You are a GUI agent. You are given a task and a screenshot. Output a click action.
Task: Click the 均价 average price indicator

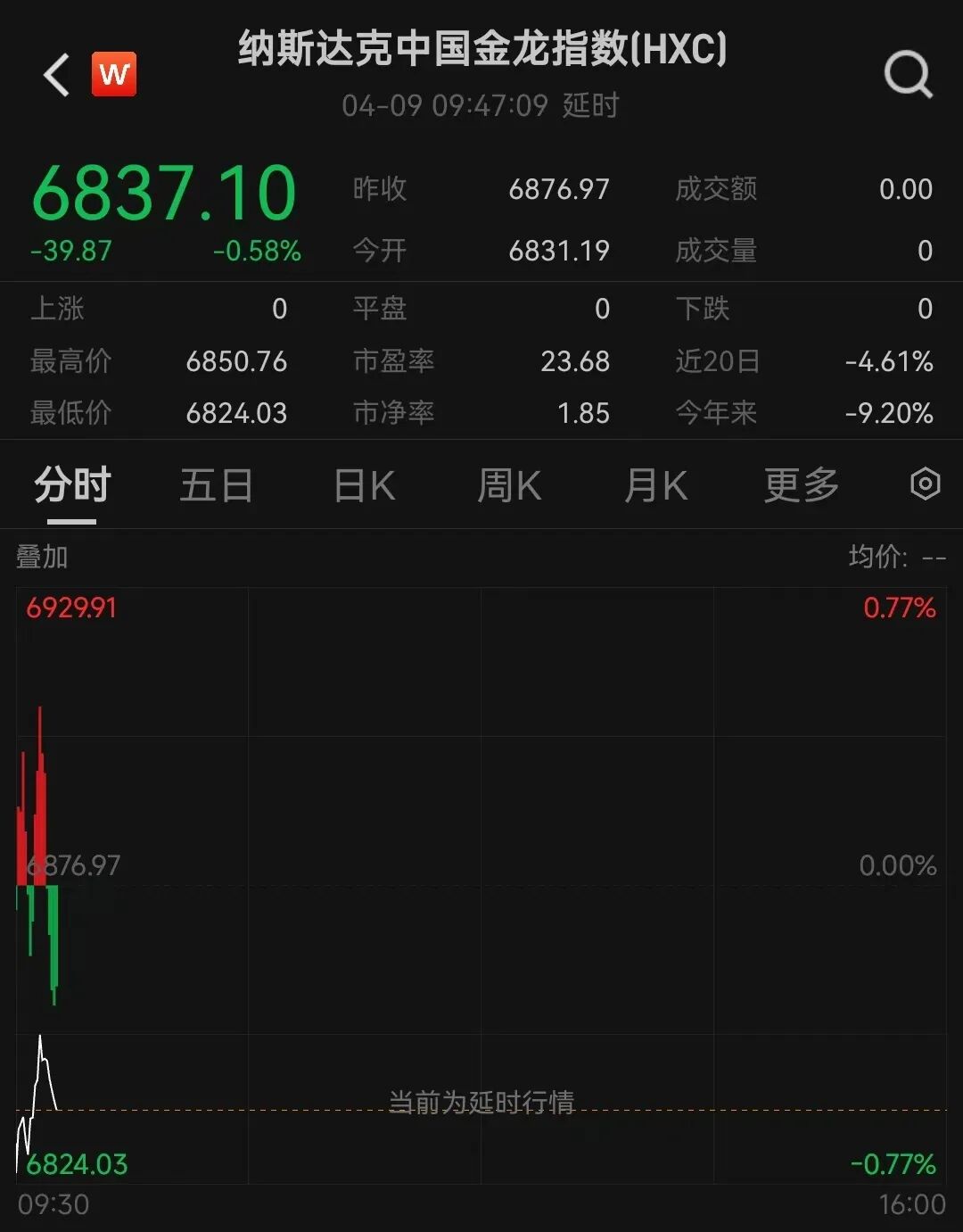(897, 558)
